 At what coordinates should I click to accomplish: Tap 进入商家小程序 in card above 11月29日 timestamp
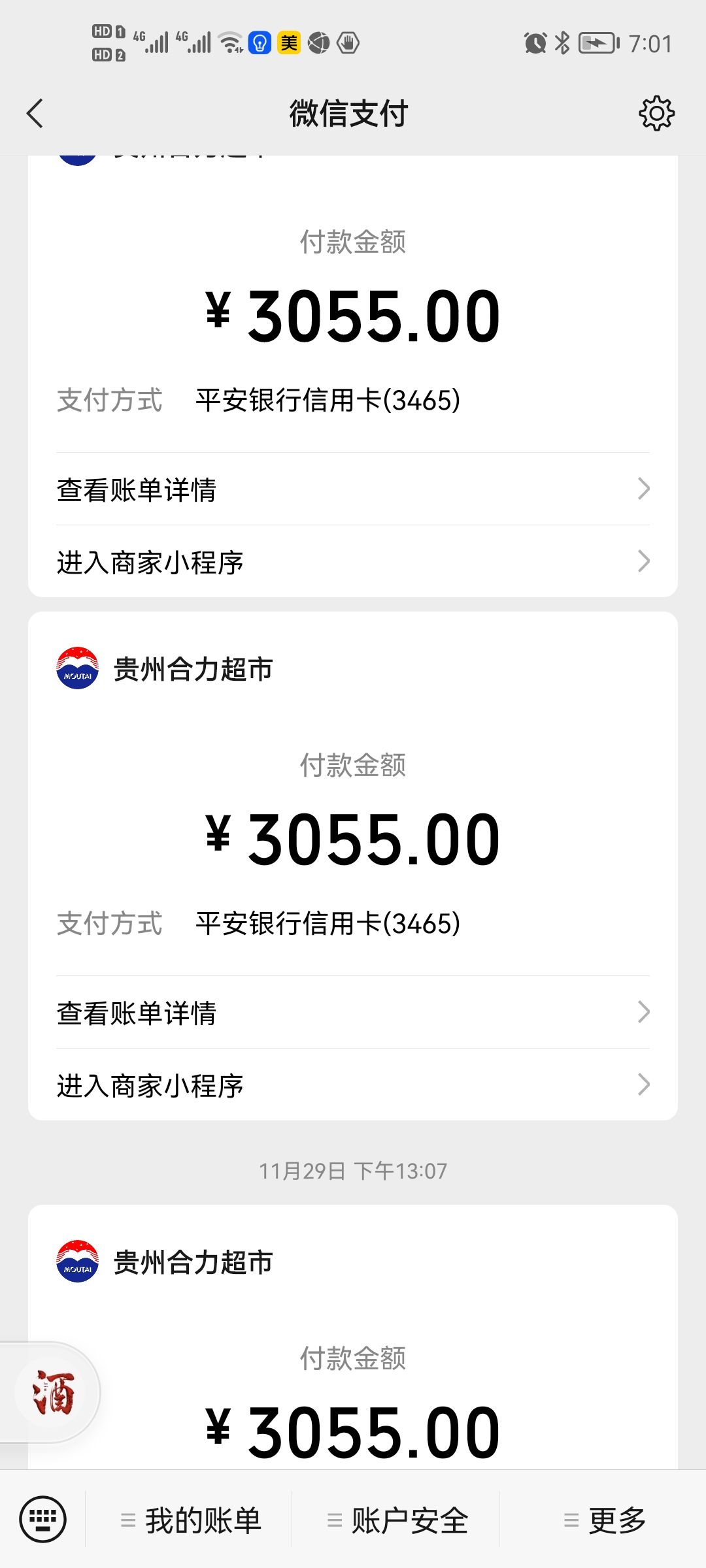coord(353,1085)
